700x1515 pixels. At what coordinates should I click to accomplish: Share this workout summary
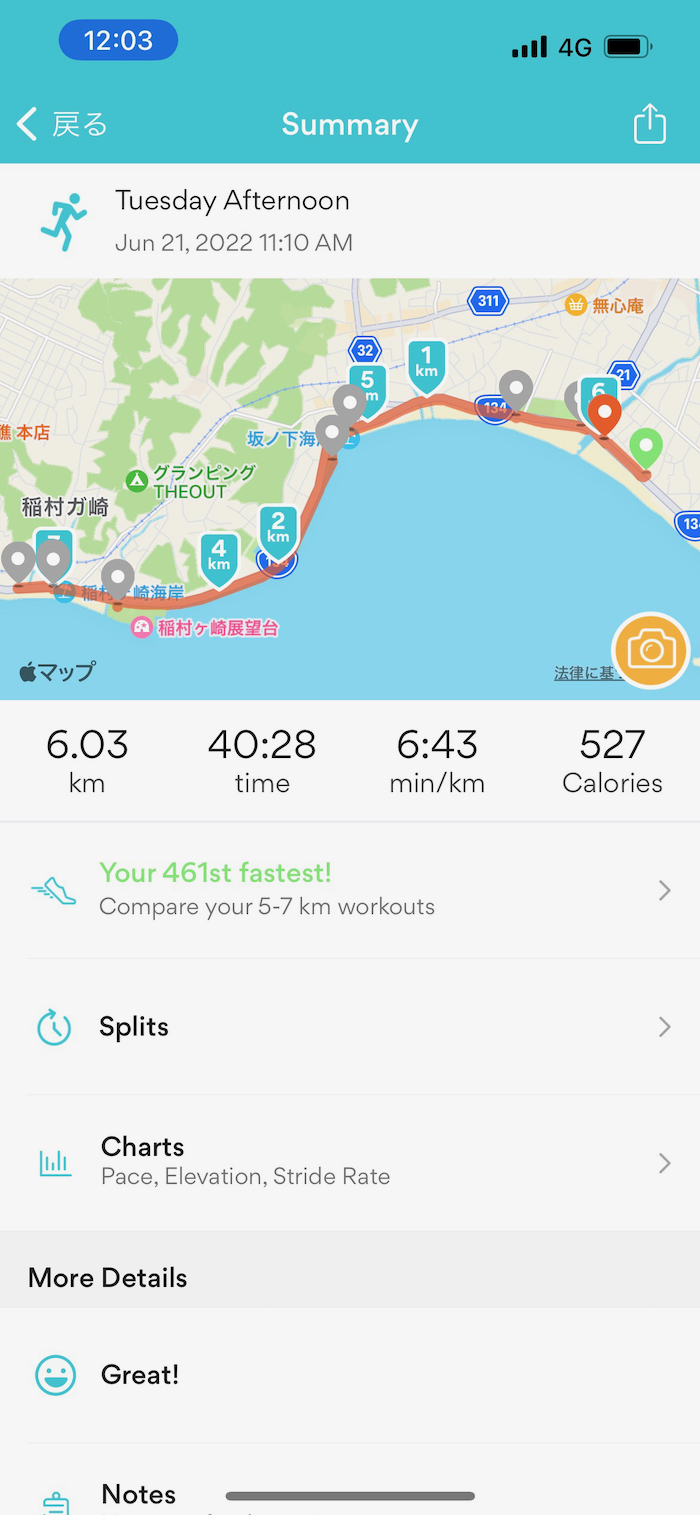coord(649,125)
